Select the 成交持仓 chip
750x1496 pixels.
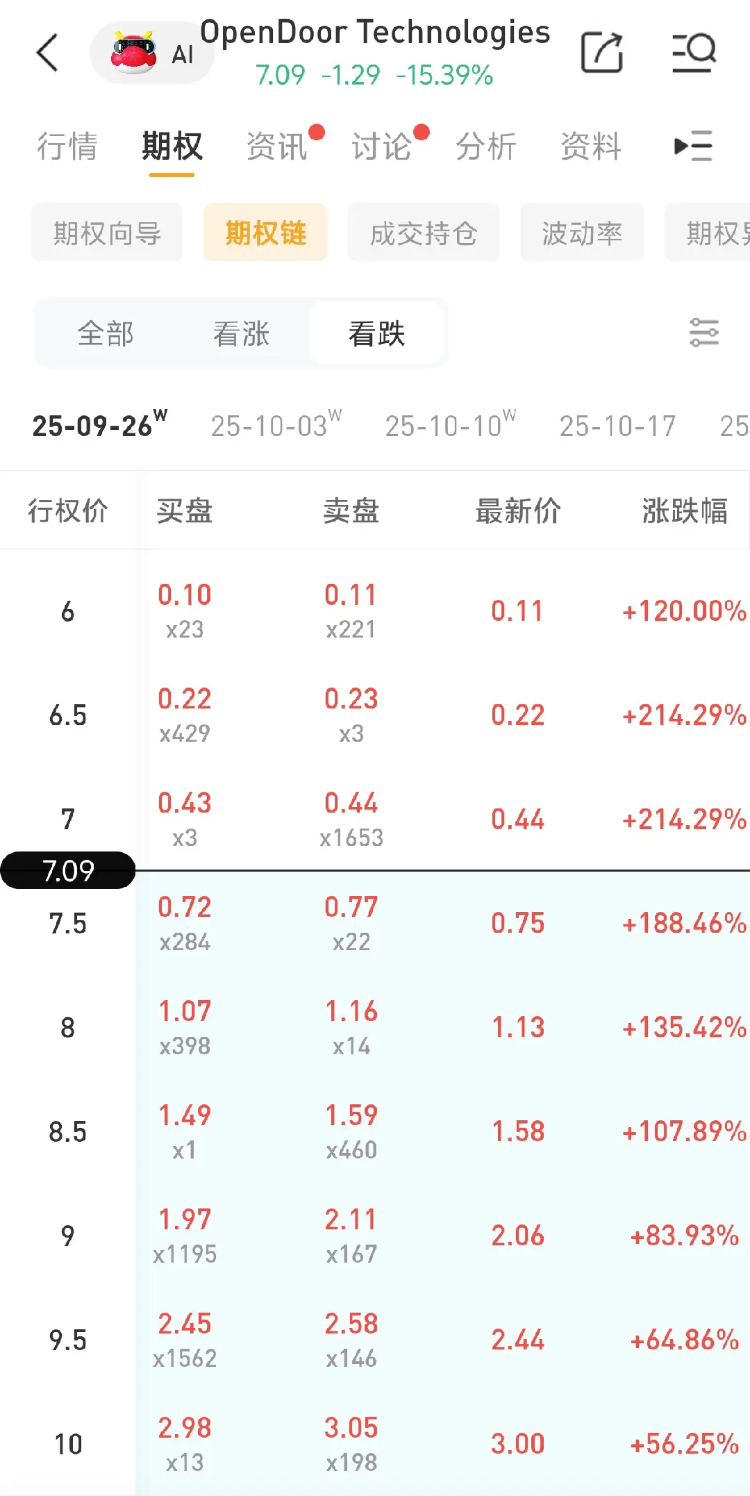423,233
